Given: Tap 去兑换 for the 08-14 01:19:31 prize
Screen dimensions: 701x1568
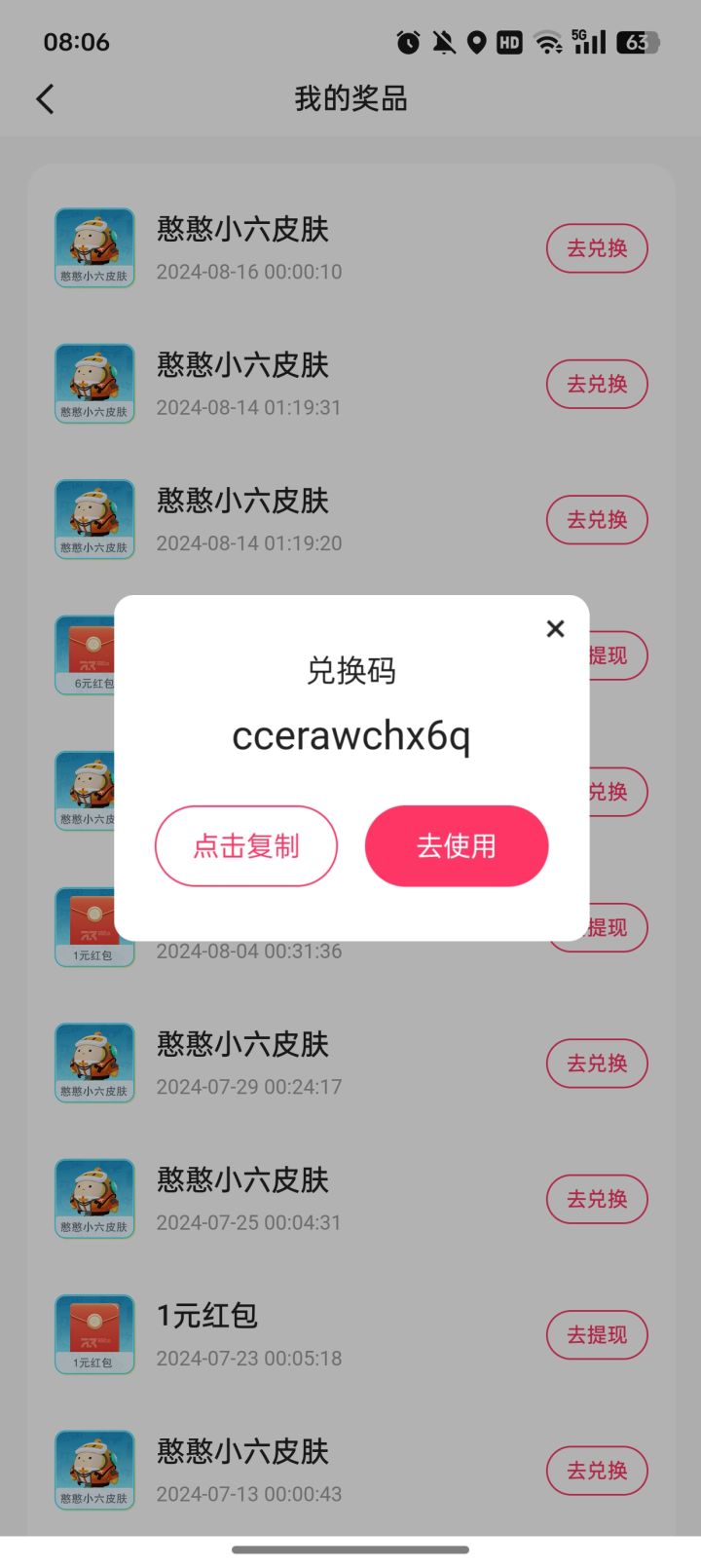Looking at the screenshot, I should click(597, 384).
